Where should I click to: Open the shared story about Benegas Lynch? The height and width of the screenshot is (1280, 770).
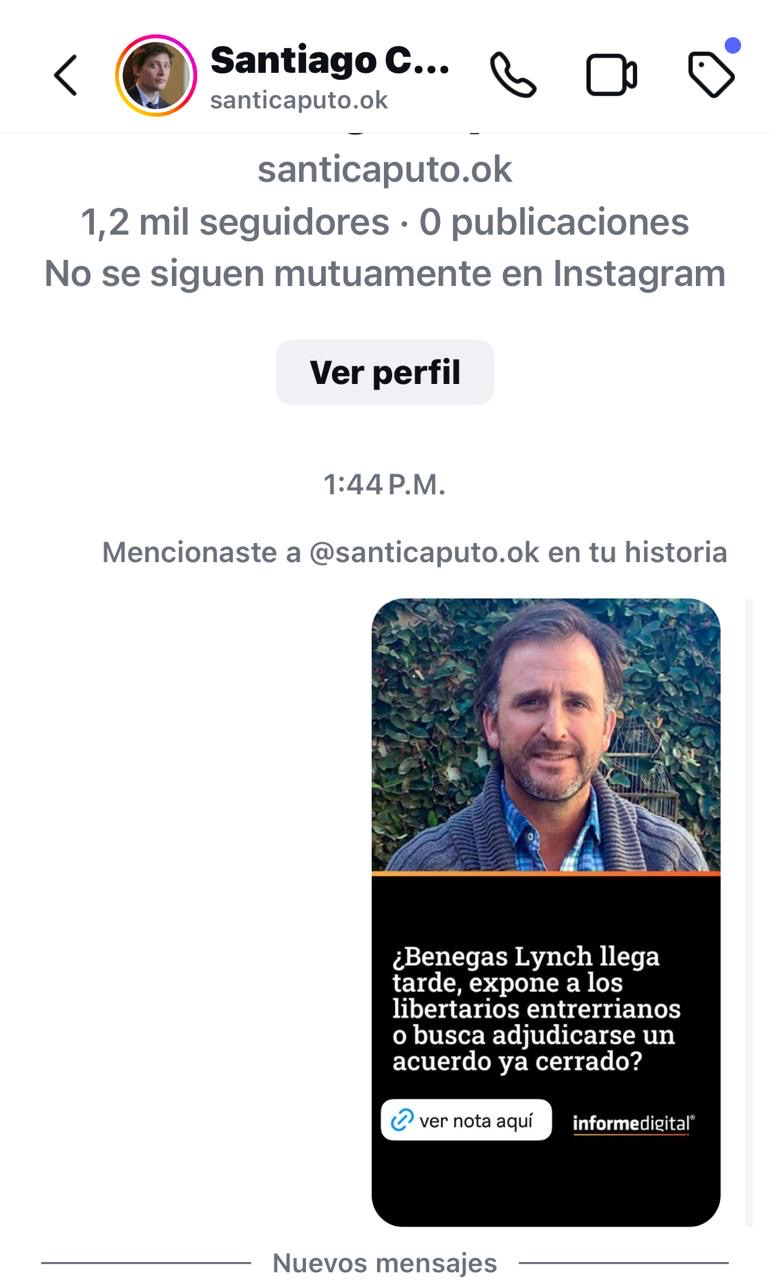click(546, 911)
